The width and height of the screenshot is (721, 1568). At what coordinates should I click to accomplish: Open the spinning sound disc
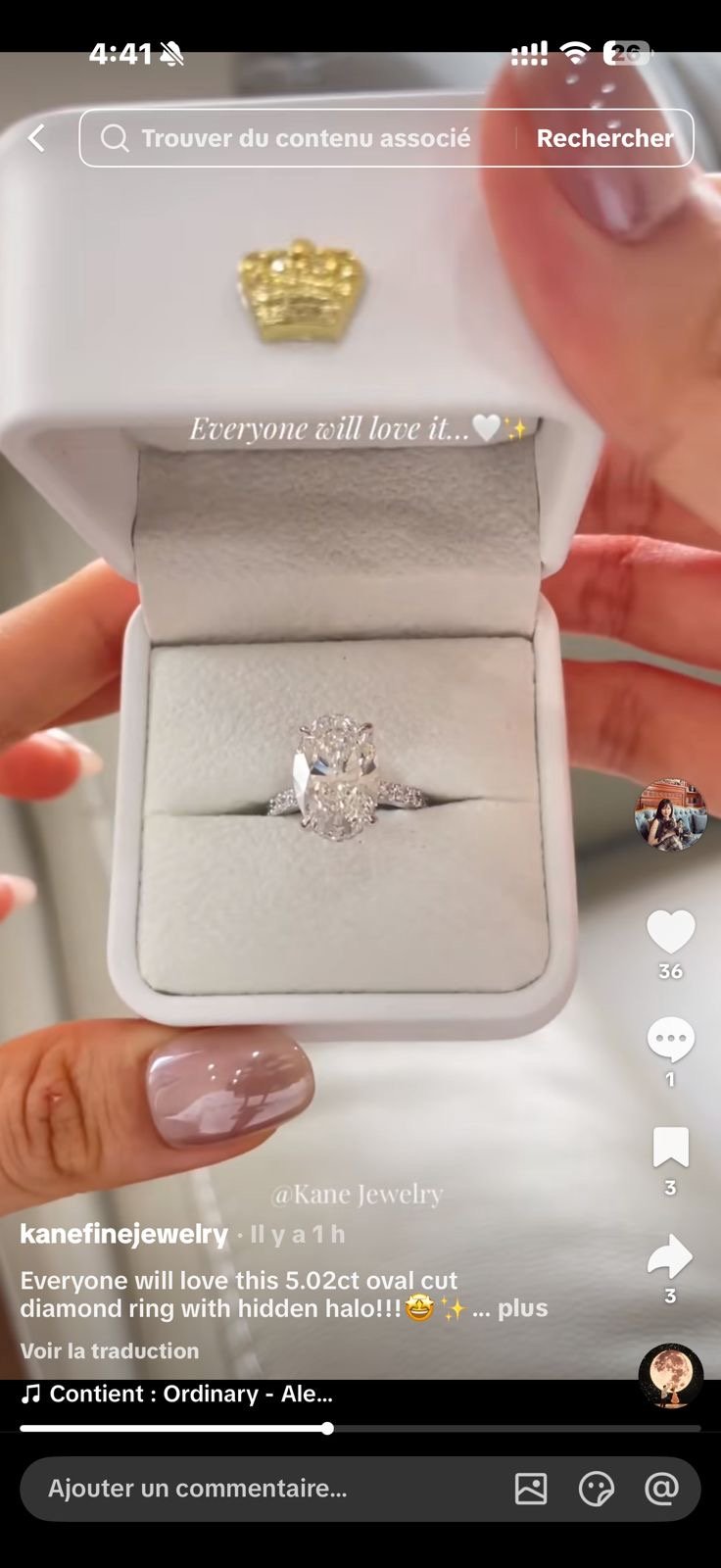tap(671, 1376)
